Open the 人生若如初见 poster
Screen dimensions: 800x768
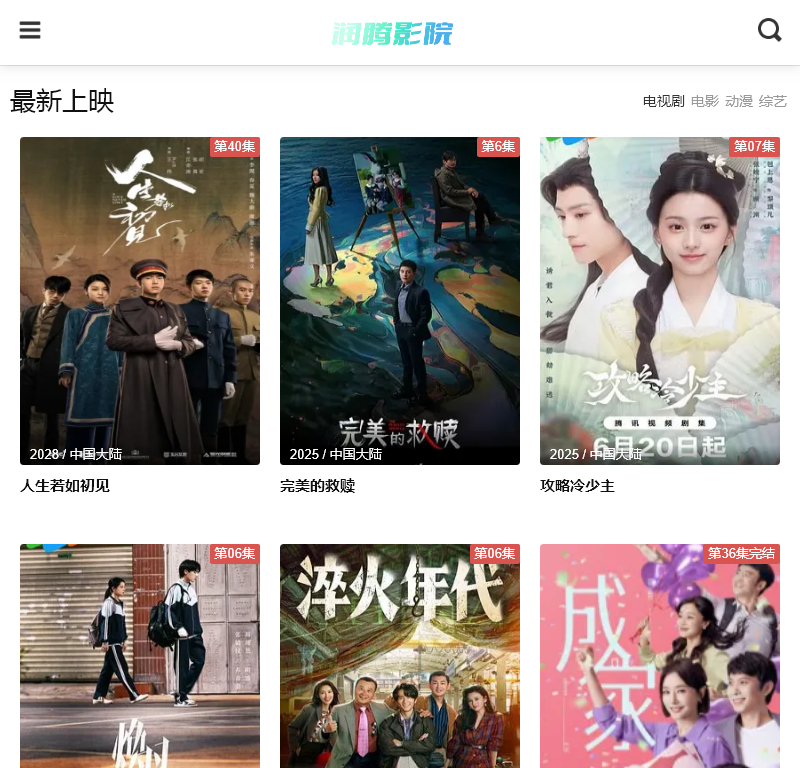(x=140, y=300)
